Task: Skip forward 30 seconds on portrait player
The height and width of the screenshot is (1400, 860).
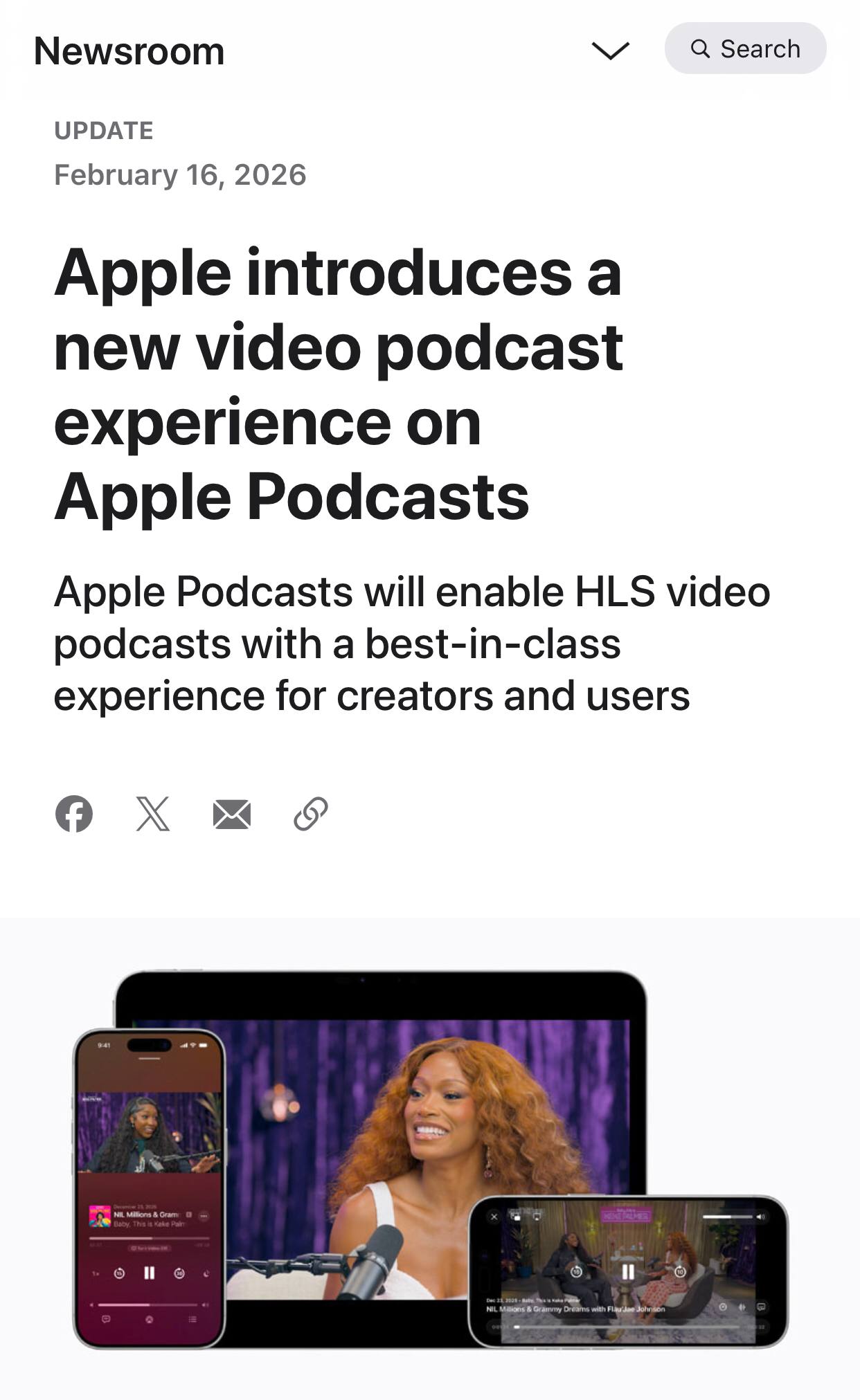Action: pos(180,1273)
